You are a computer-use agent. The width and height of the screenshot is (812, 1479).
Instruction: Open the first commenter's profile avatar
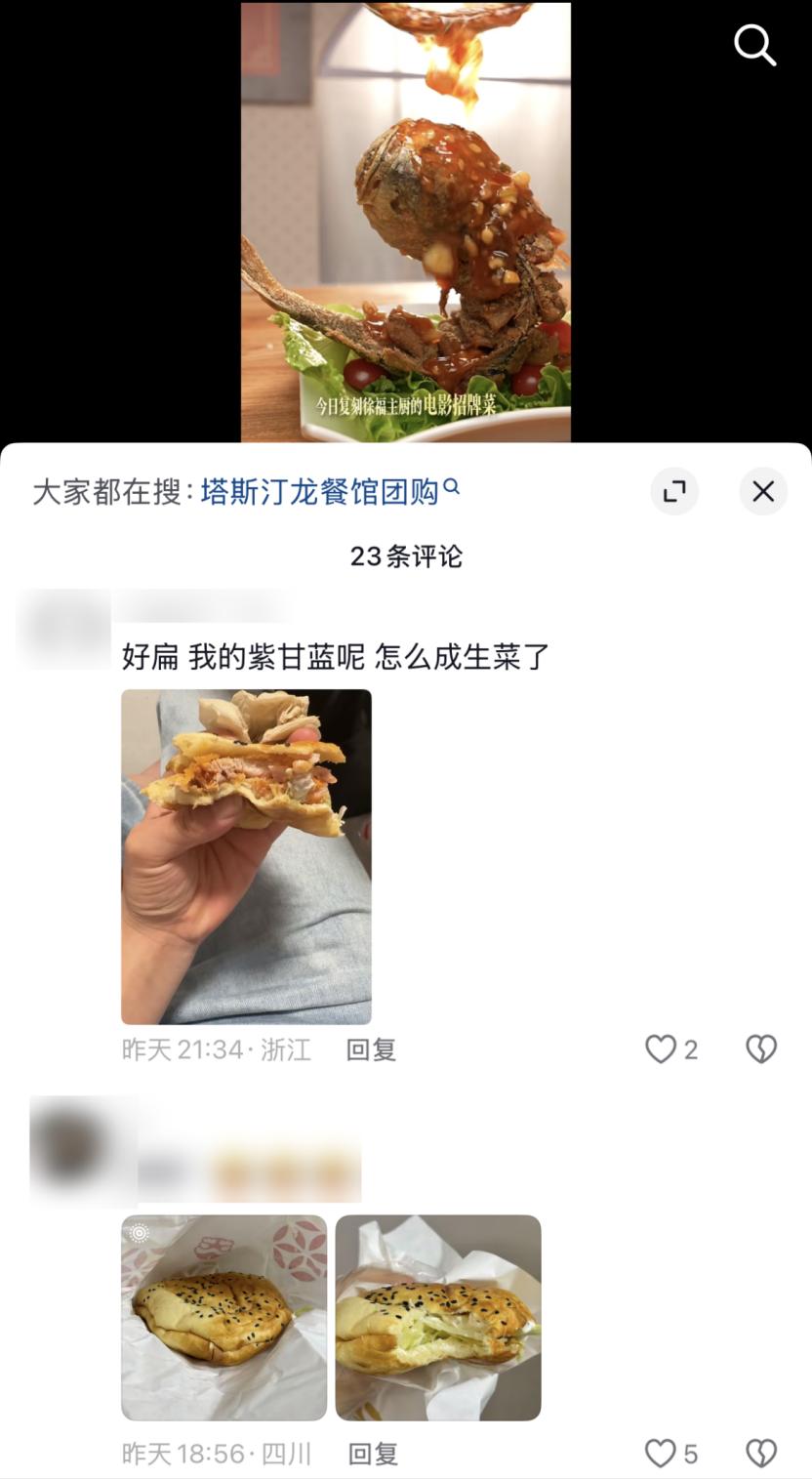point(64,628)
